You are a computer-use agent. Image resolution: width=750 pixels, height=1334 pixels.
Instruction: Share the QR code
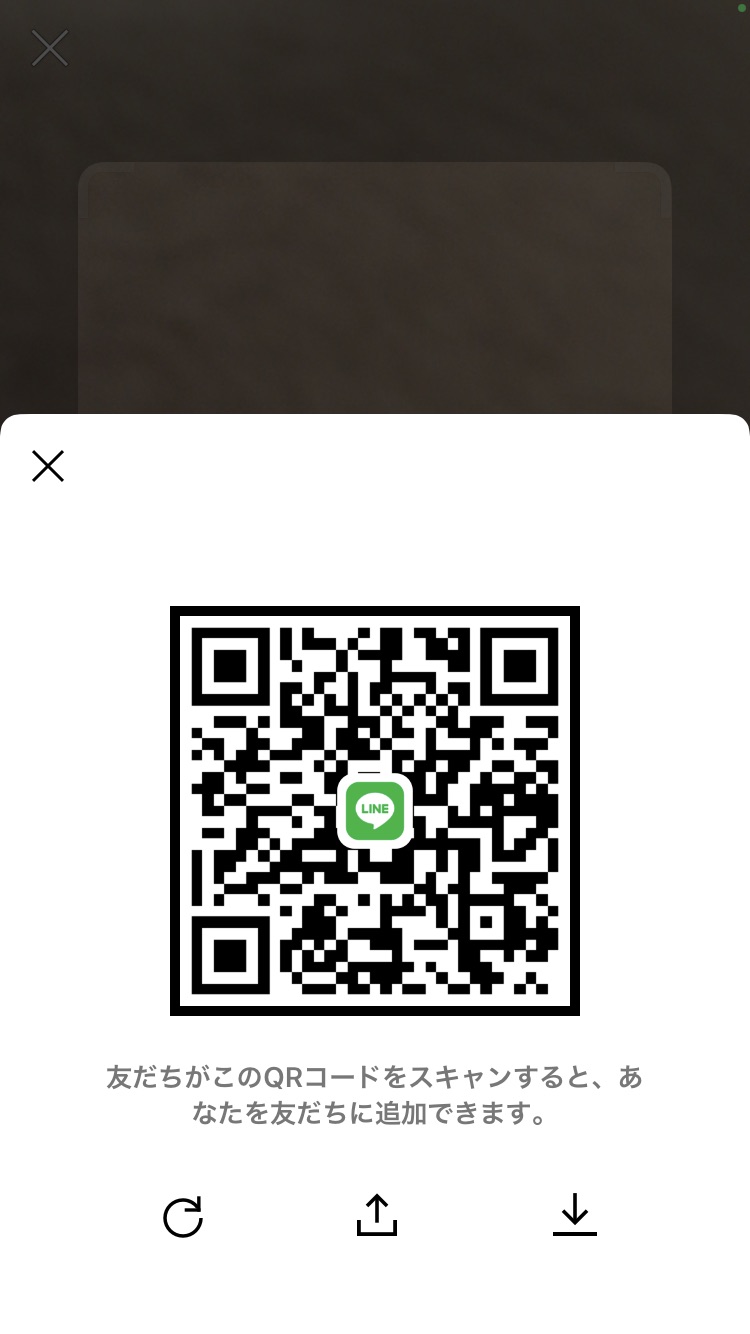pos(376,1215)
